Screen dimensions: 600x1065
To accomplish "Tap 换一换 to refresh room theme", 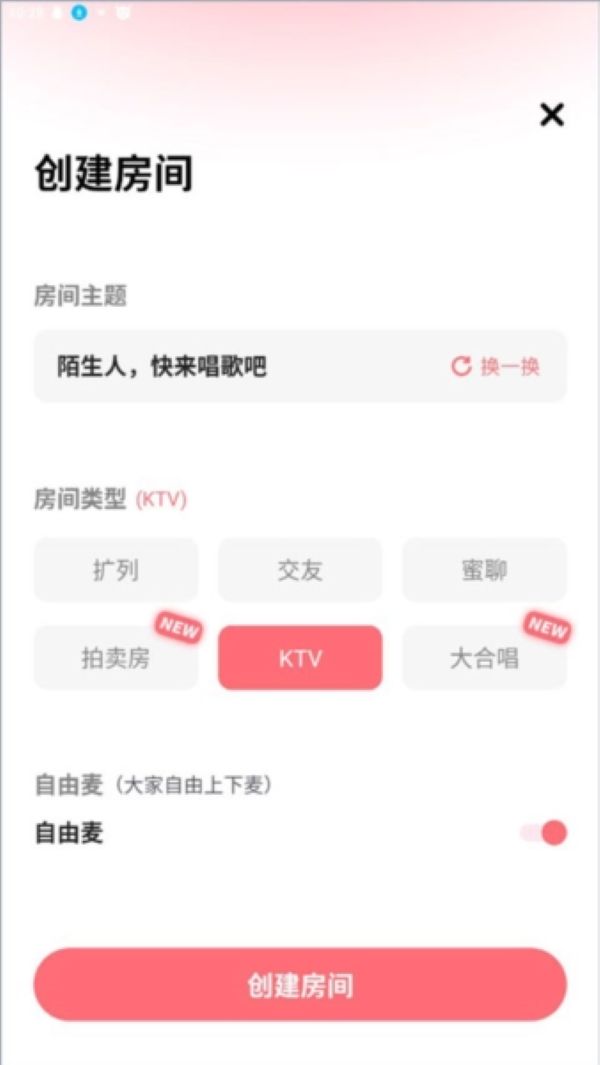I will click(496, 366).
